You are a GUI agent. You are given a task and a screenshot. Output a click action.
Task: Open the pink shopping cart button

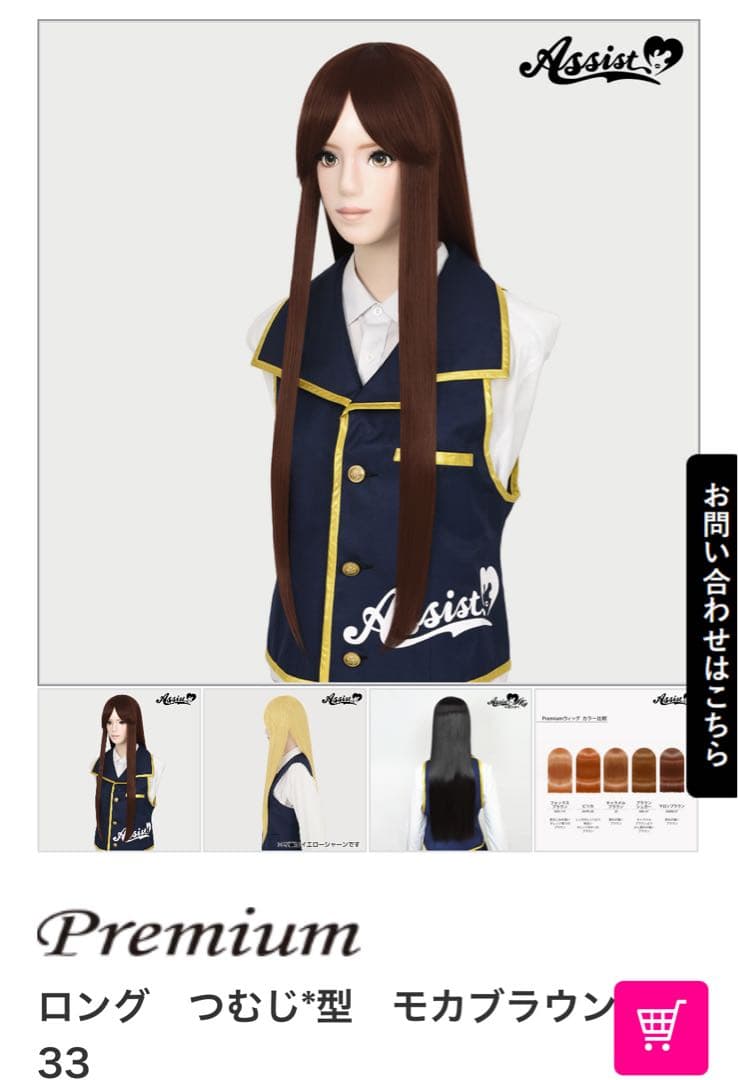point(660,1027)
